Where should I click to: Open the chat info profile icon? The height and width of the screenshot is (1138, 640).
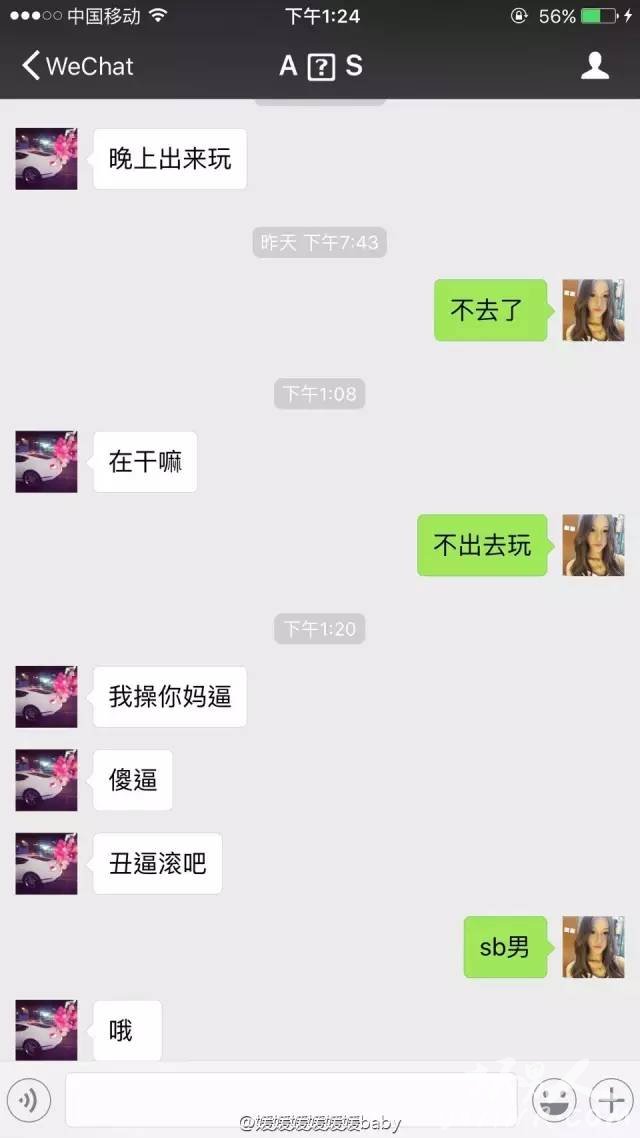(594, 65)
